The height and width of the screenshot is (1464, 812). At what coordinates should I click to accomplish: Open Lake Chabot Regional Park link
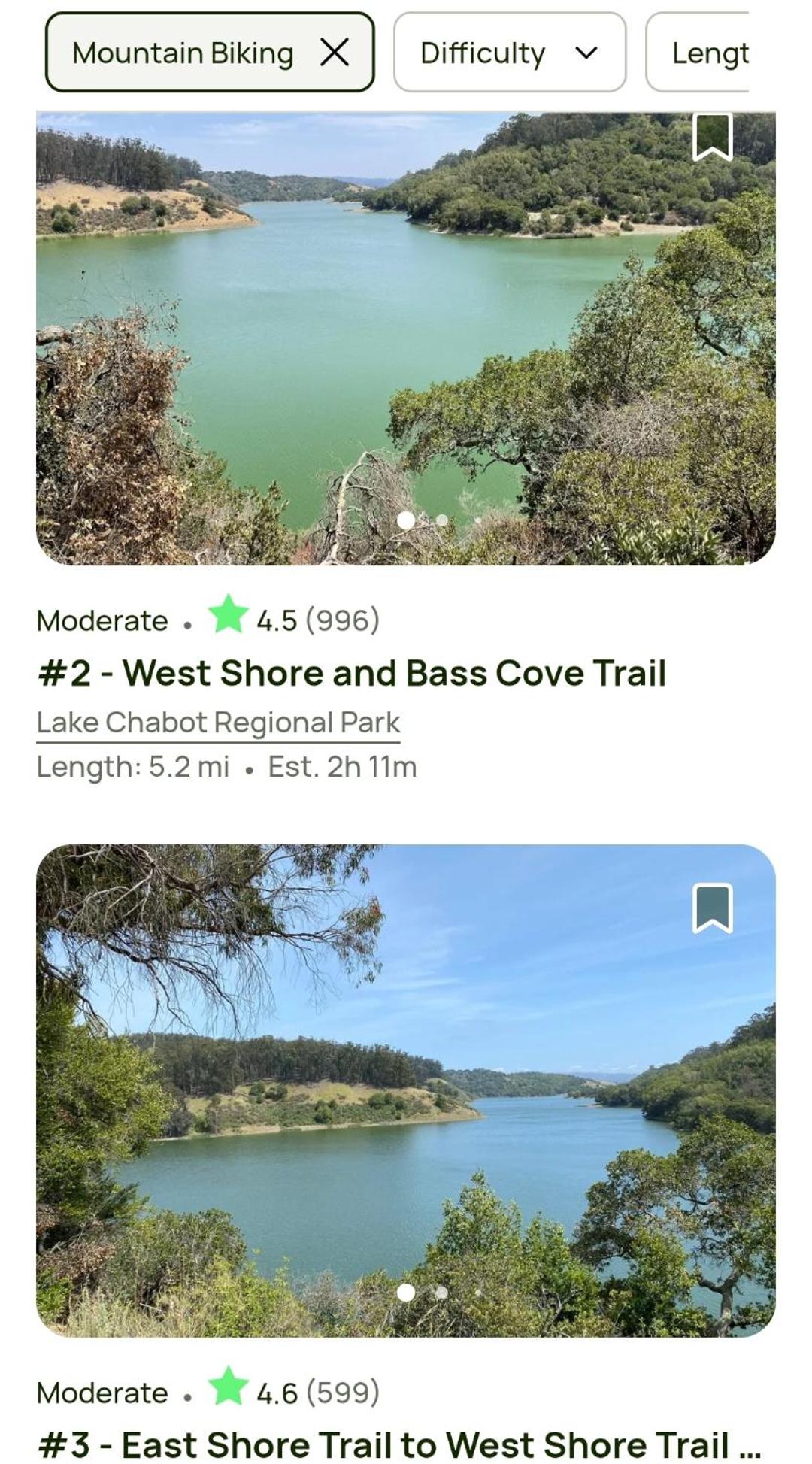pyautogui.click(x=218, y=723)
